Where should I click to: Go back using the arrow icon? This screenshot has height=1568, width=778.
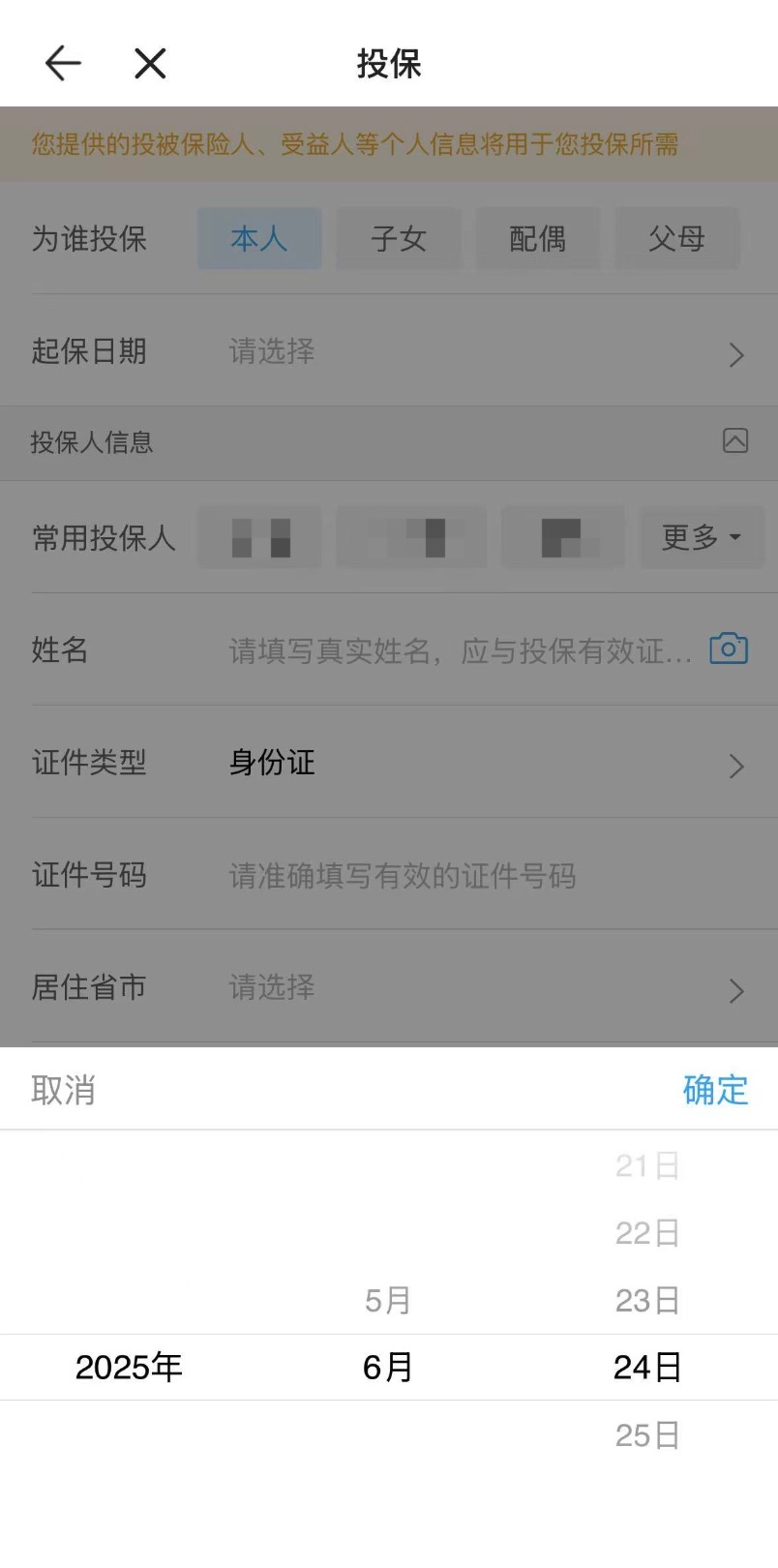click(x=63, y=64)
